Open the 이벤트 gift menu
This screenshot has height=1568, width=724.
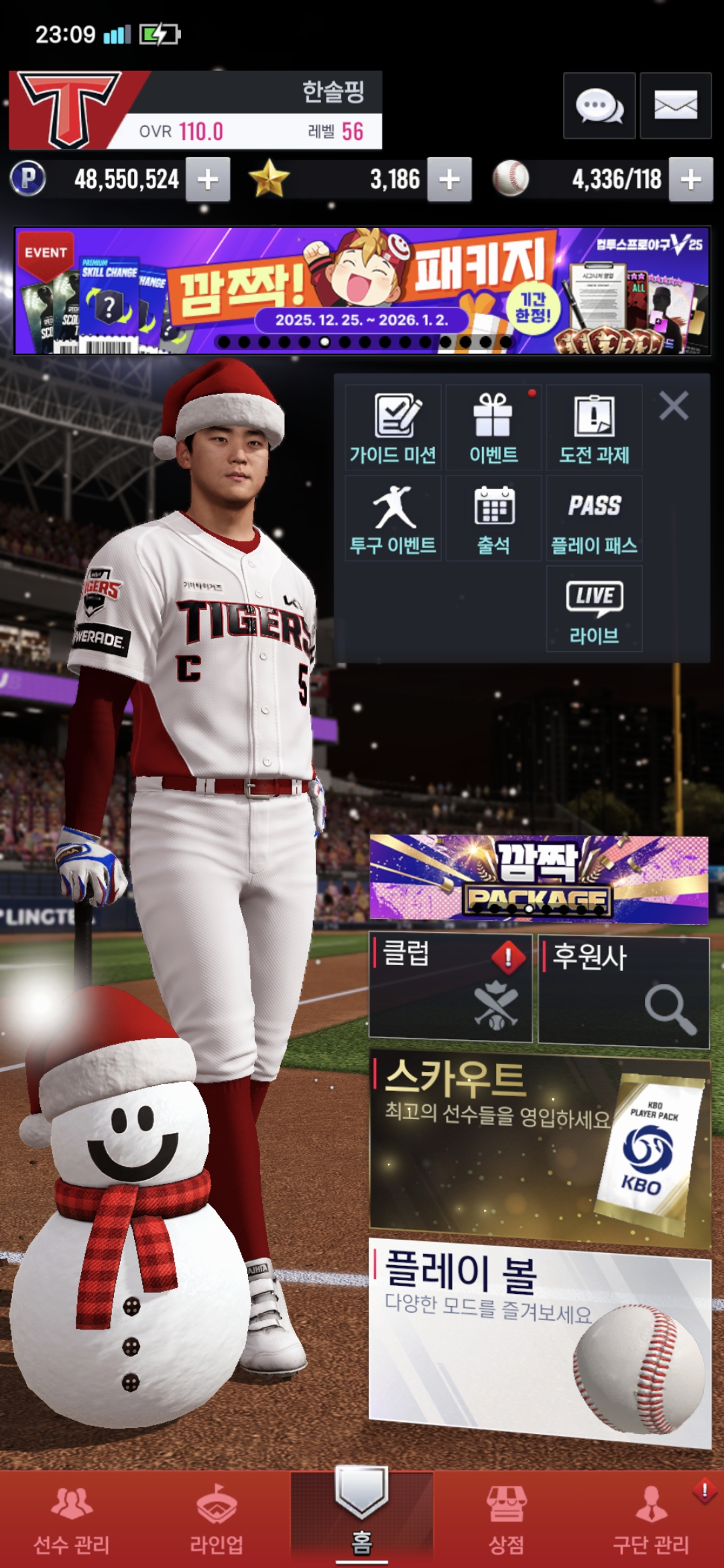[493, 428]
